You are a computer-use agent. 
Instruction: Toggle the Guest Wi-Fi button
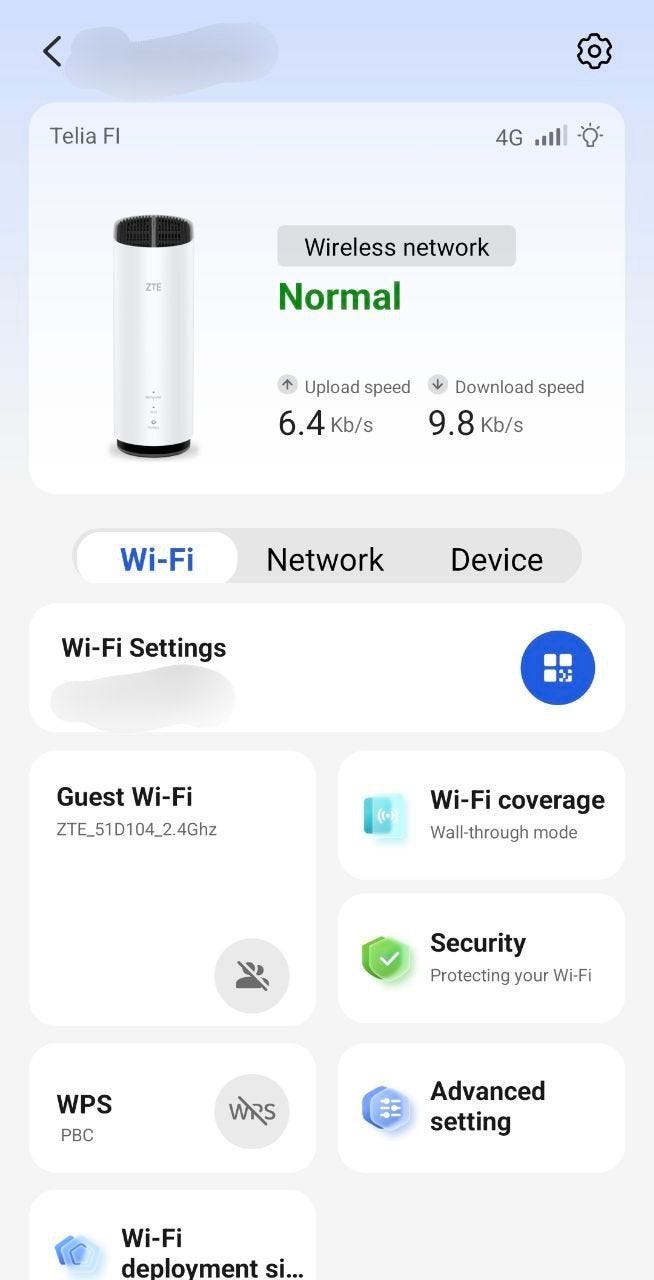click(251, 976)
